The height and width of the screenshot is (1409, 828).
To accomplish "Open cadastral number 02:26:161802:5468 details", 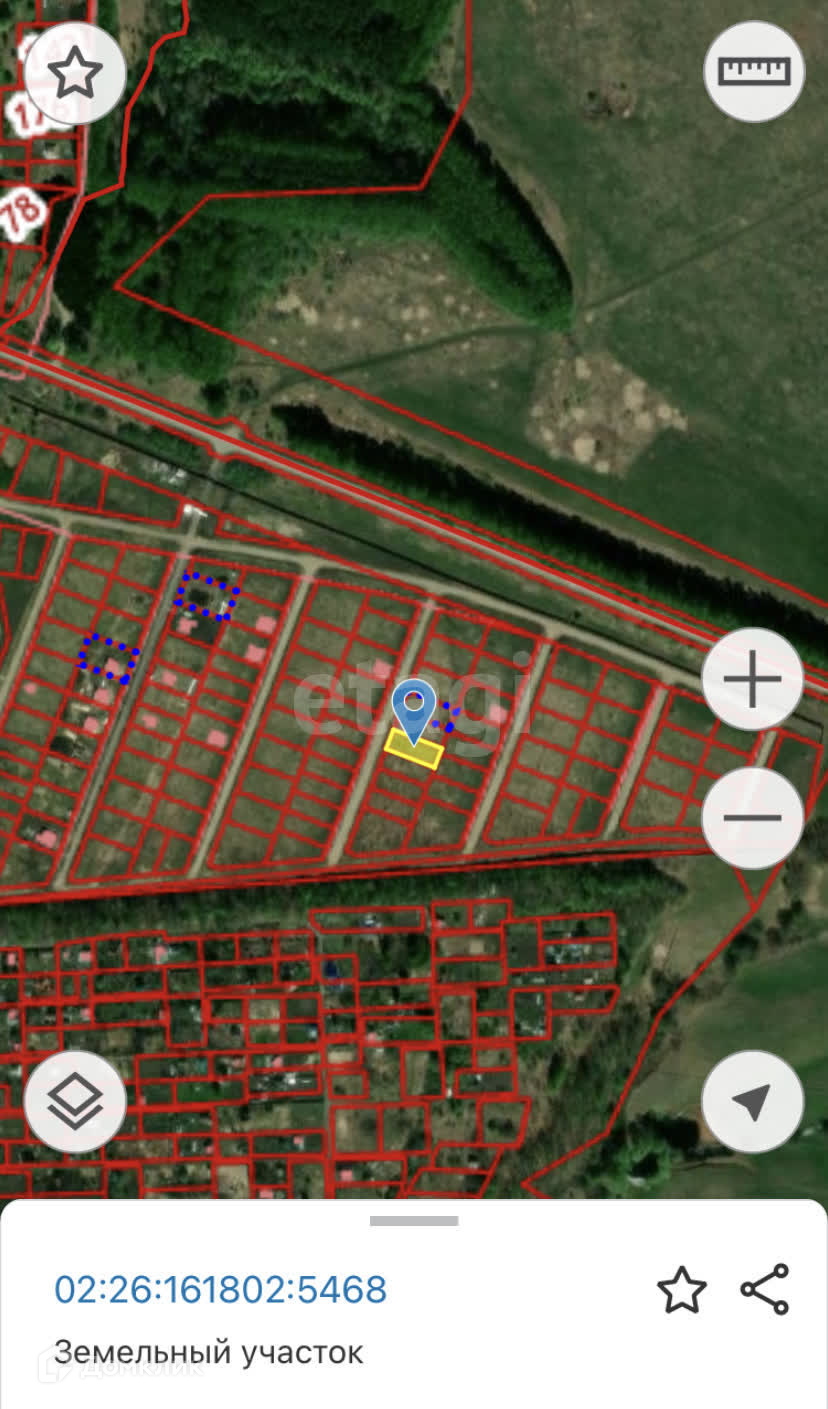I will (x=220, y=1290).
